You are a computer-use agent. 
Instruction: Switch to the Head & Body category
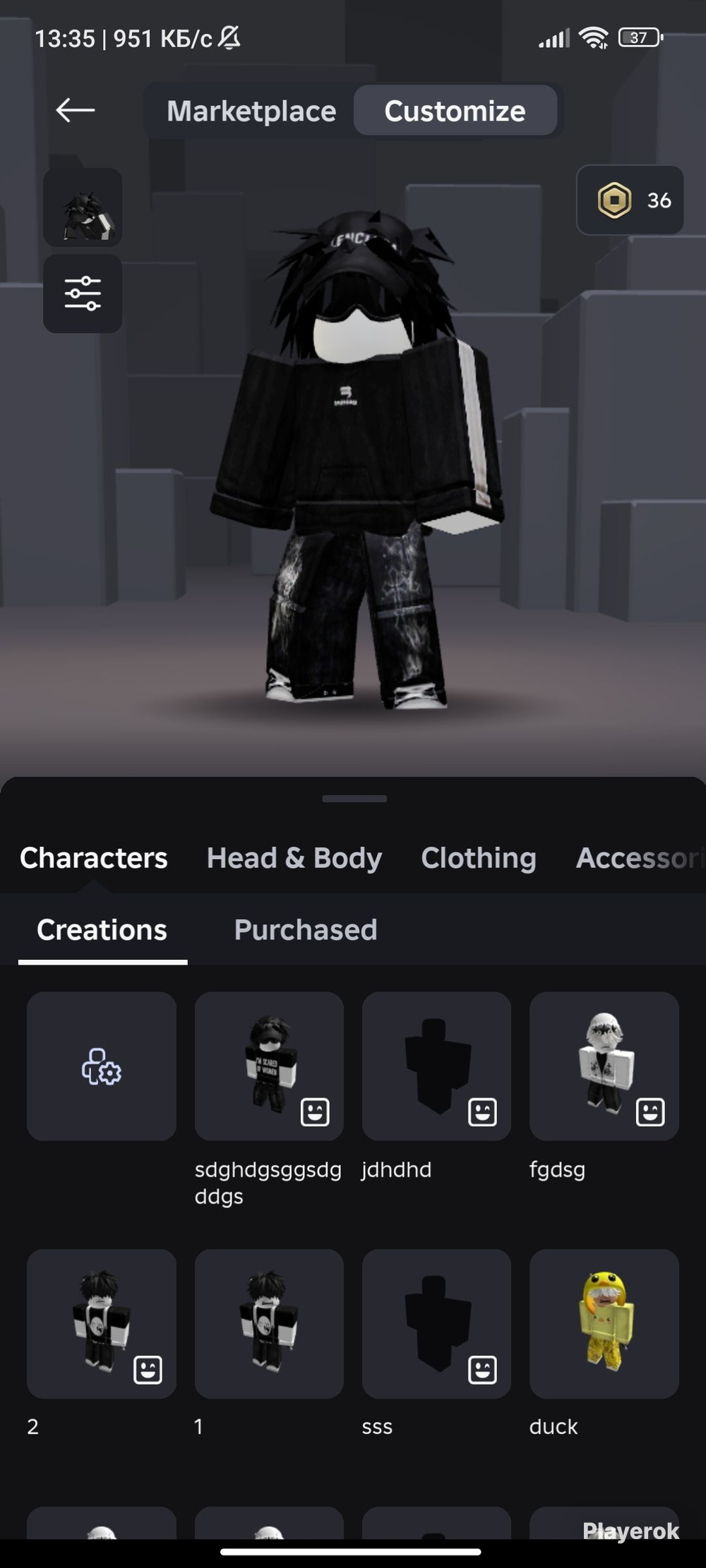click(294, 857)
